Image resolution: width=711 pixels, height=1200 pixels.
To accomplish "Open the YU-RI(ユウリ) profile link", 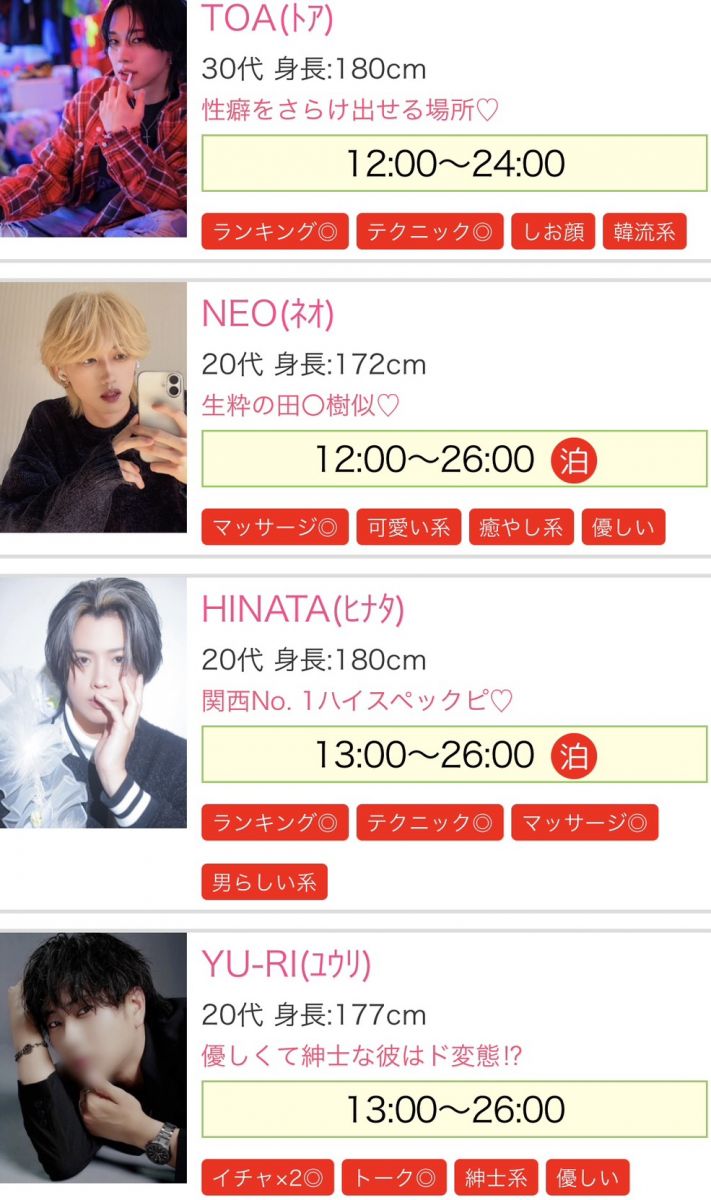I will point(286,964).
